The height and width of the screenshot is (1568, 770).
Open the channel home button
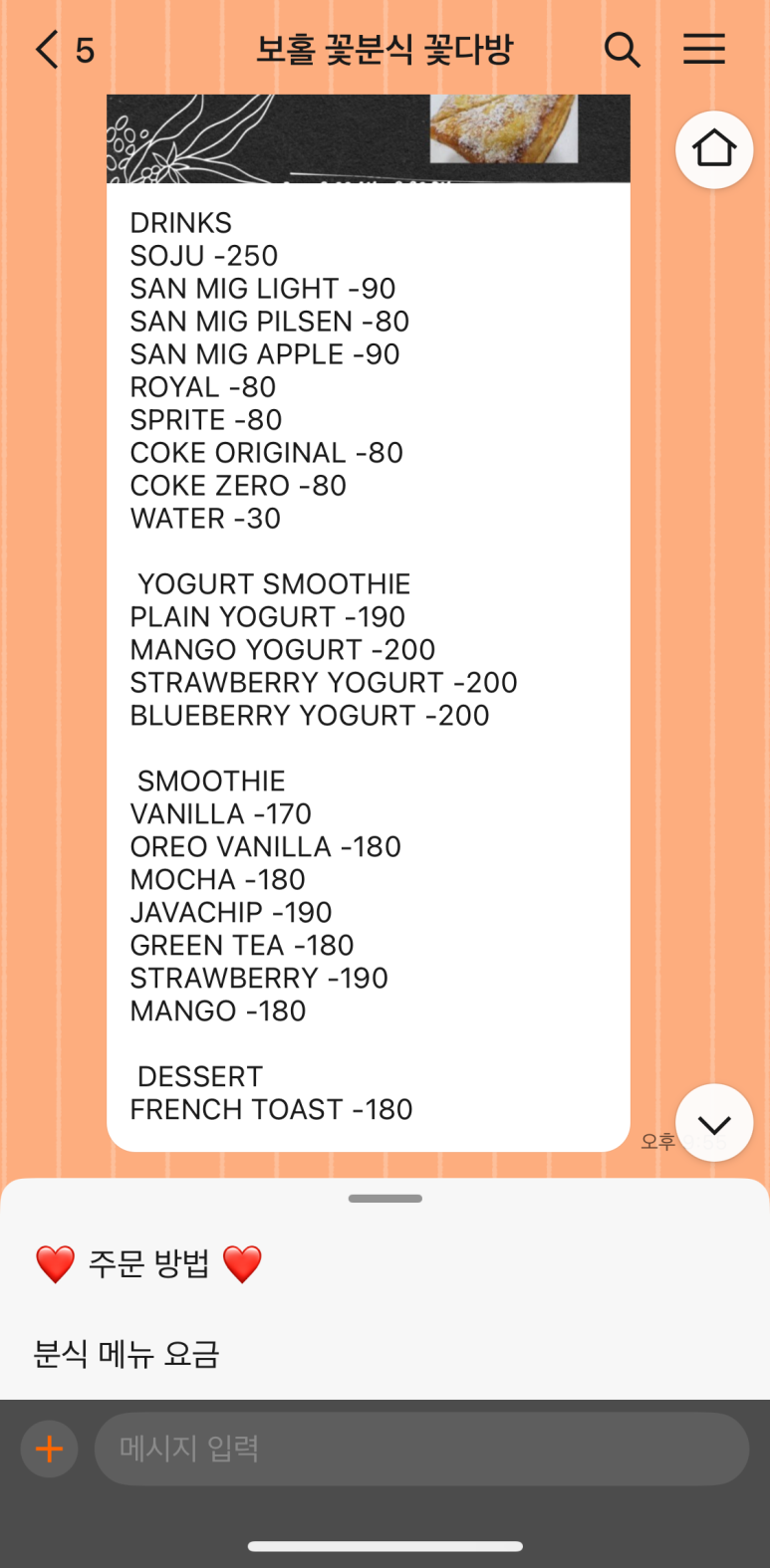713,149
